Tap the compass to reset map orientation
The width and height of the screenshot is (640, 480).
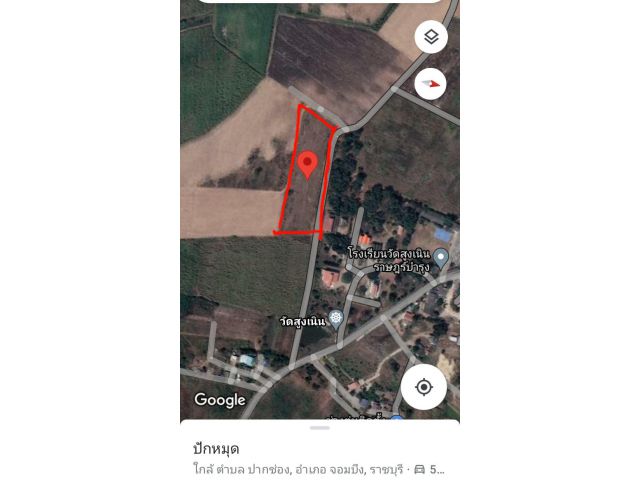[431, 83]
